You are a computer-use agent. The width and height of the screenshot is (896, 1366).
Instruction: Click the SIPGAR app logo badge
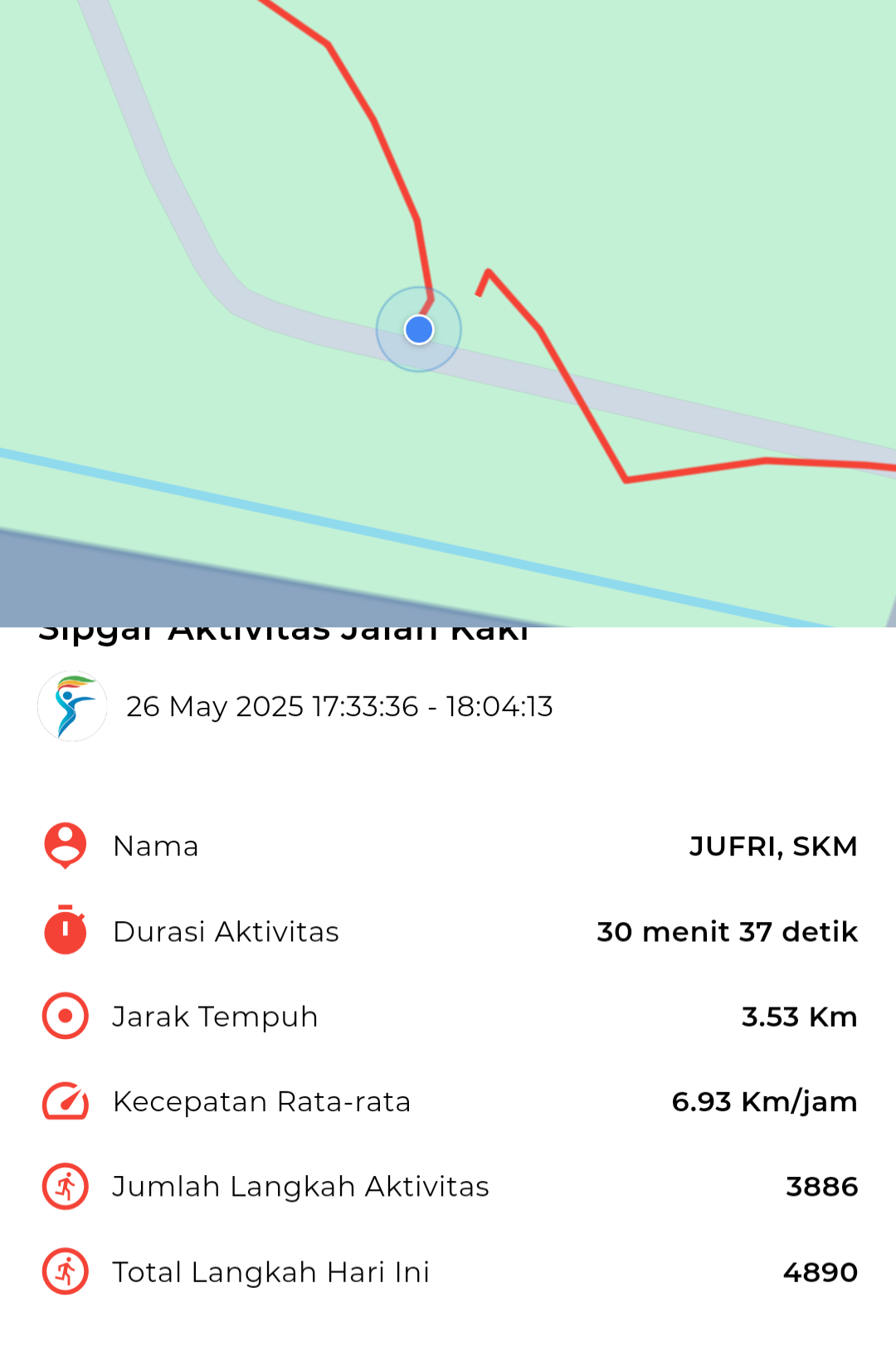coord(72,706)
